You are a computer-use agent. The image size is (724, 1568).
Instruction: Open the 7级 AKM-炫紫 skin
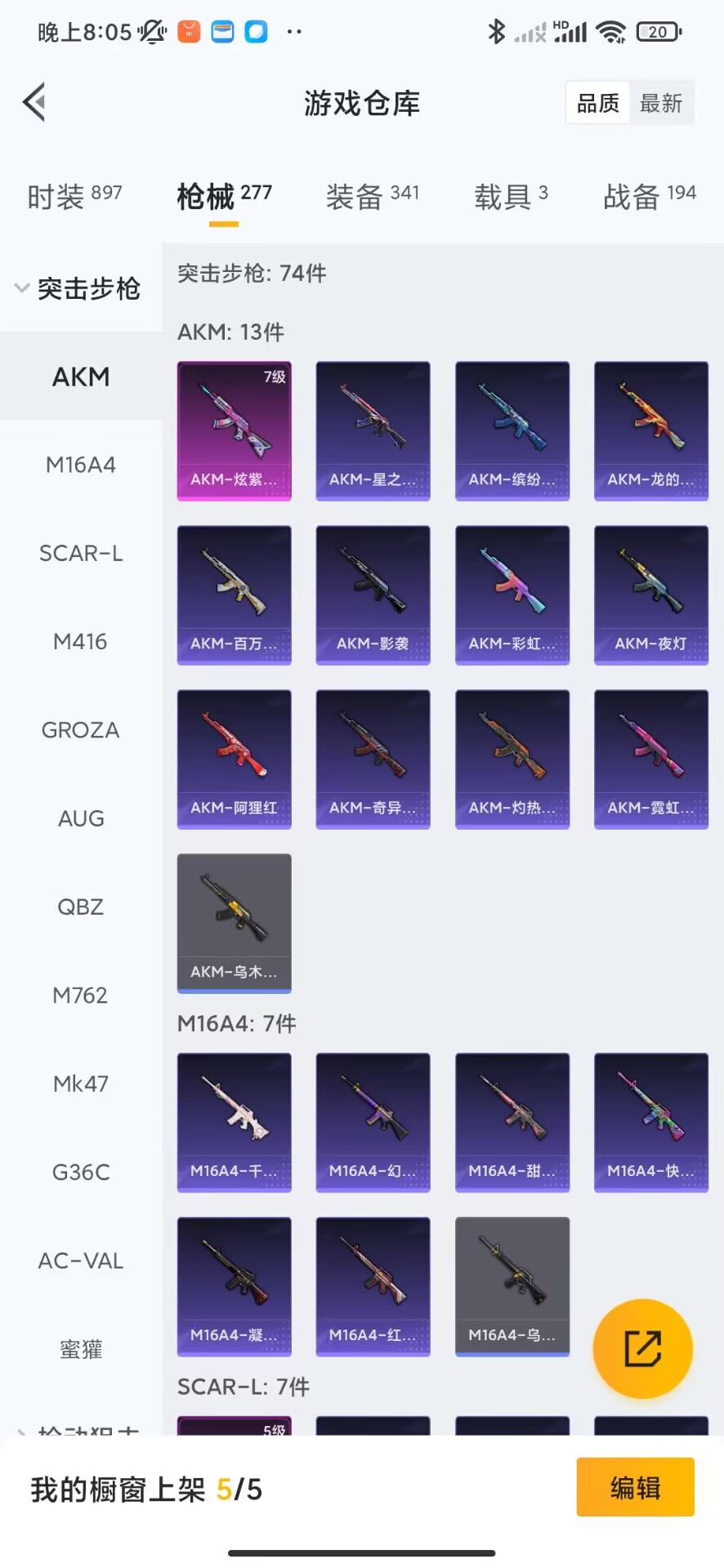pyautogui.click(x=235, y=430)
